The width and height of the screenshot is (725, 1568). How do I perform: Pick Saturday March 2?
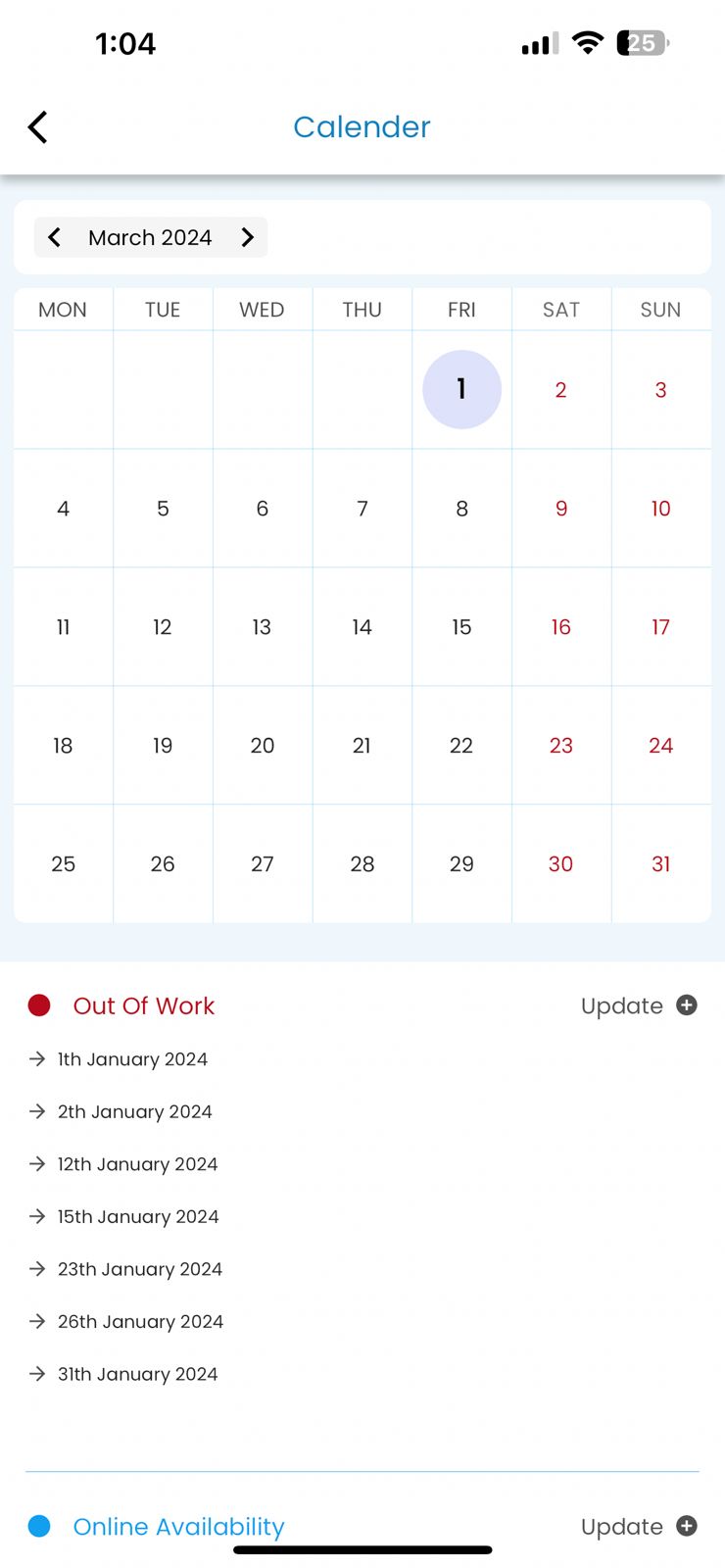tap(560, 390)
